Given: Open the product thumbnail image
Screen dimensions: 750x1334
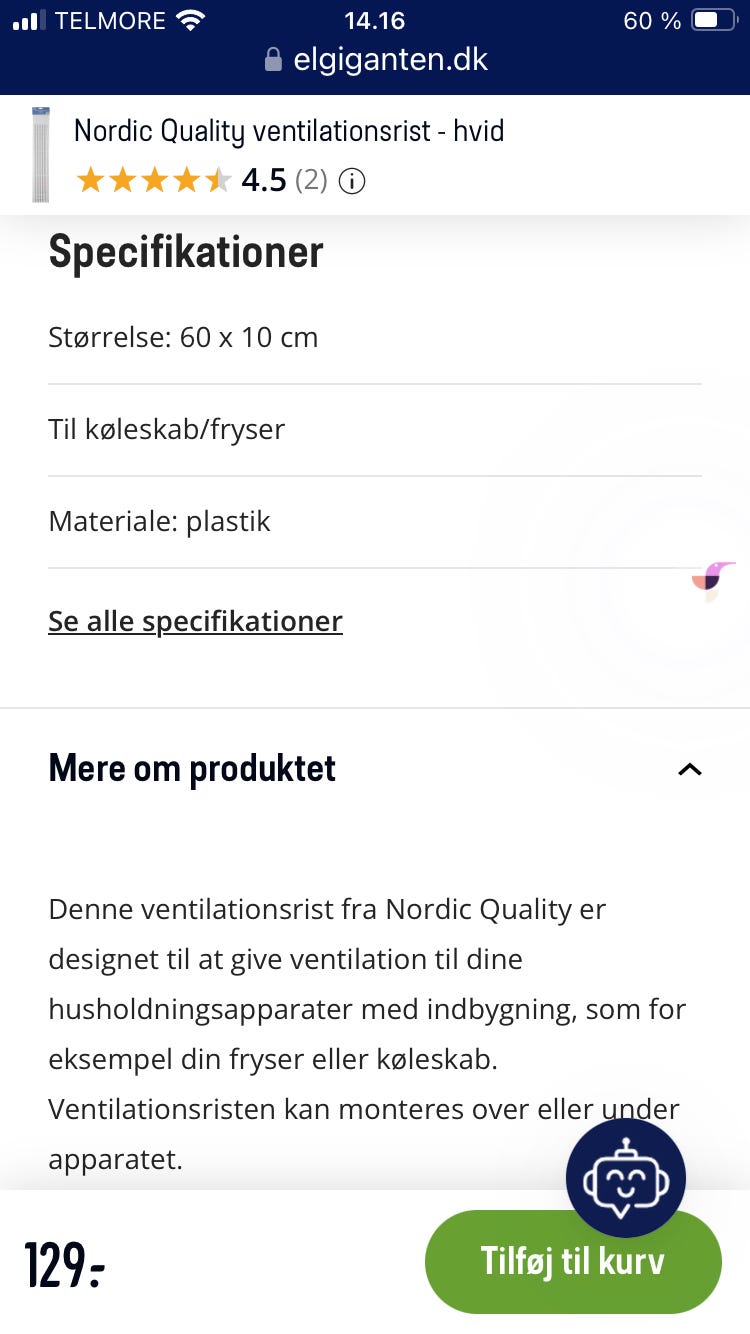Looking at the screenshot, I should [x=40, y=154].
